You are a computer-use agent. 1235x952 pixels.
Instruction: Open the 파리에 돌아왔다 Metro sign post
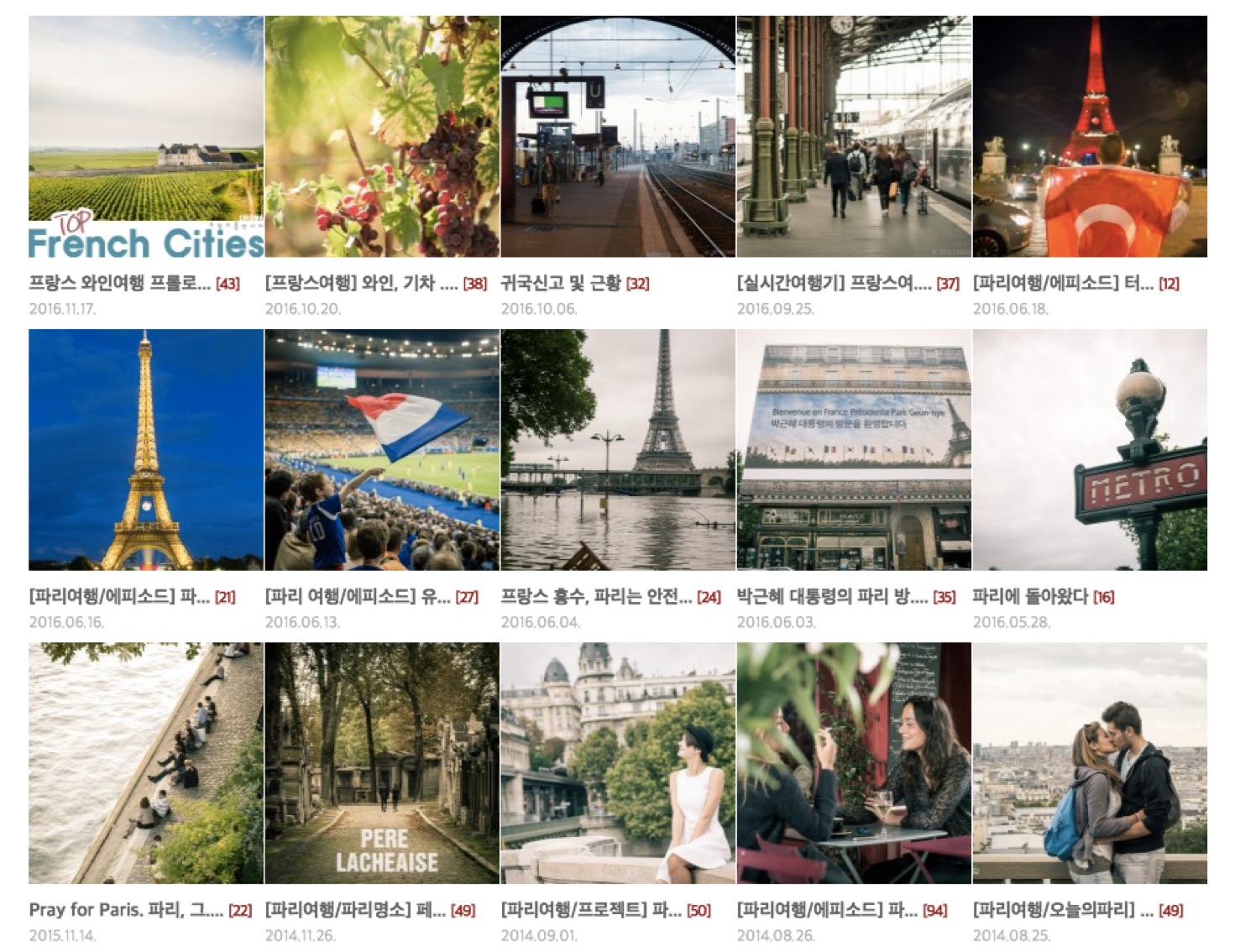1090,450
